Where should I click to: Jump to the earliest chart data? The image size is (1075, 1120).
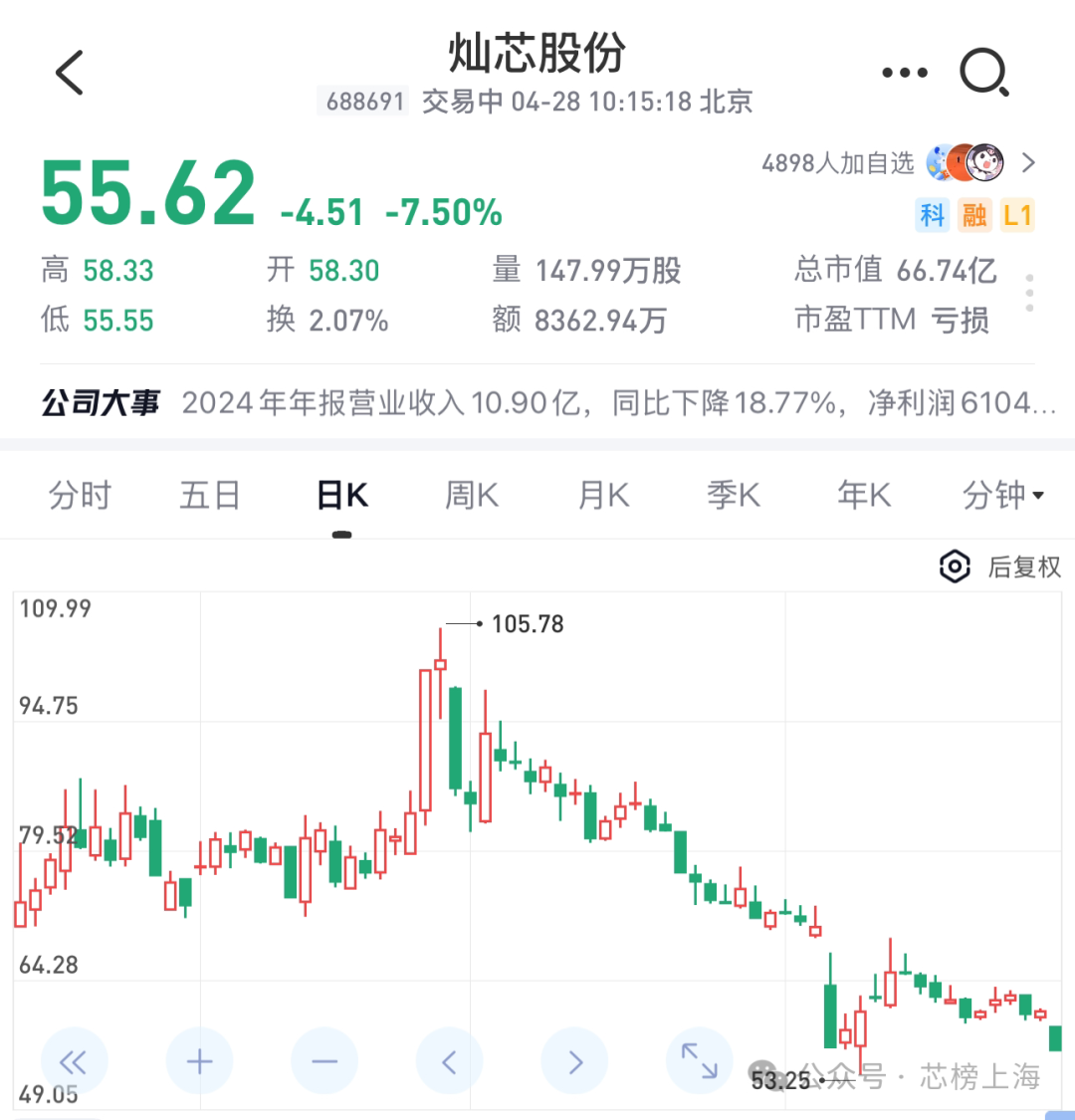[x=74, y=1061]
